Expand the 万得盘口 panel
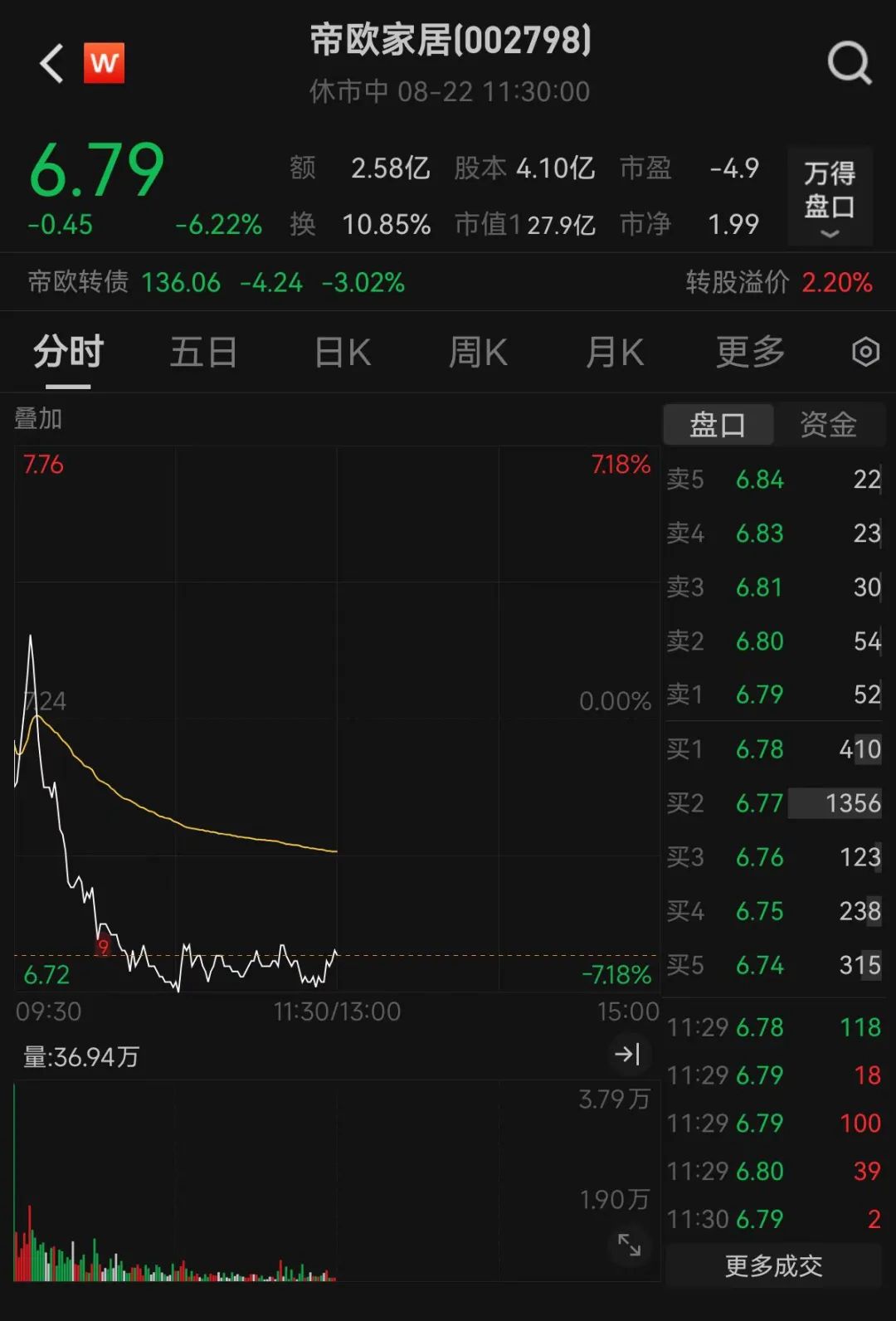Viewport: 896px width, 1321px height. 830,197
